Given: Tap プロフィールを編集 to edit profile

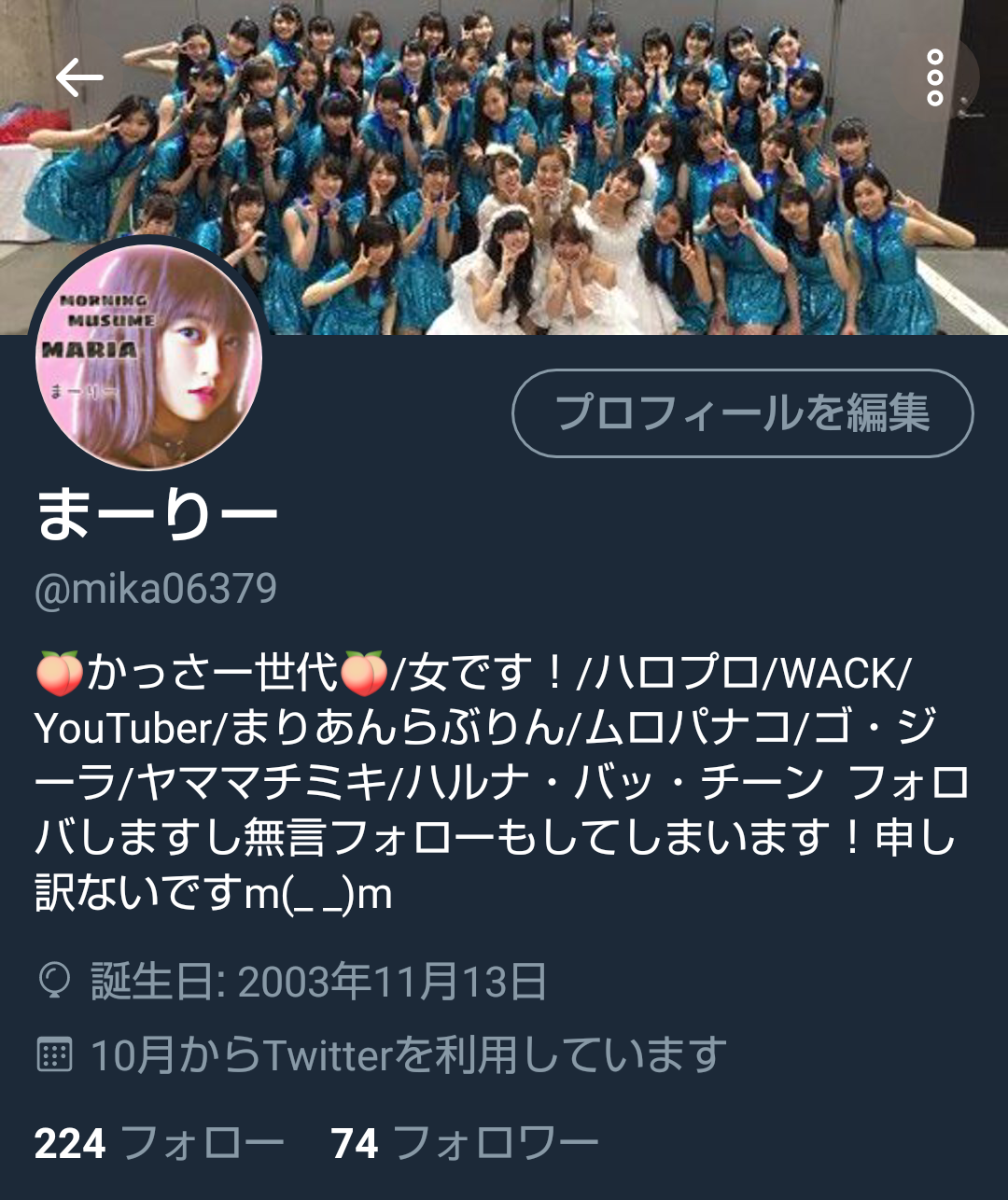Looking at the screenshot, I should (742, 413).
